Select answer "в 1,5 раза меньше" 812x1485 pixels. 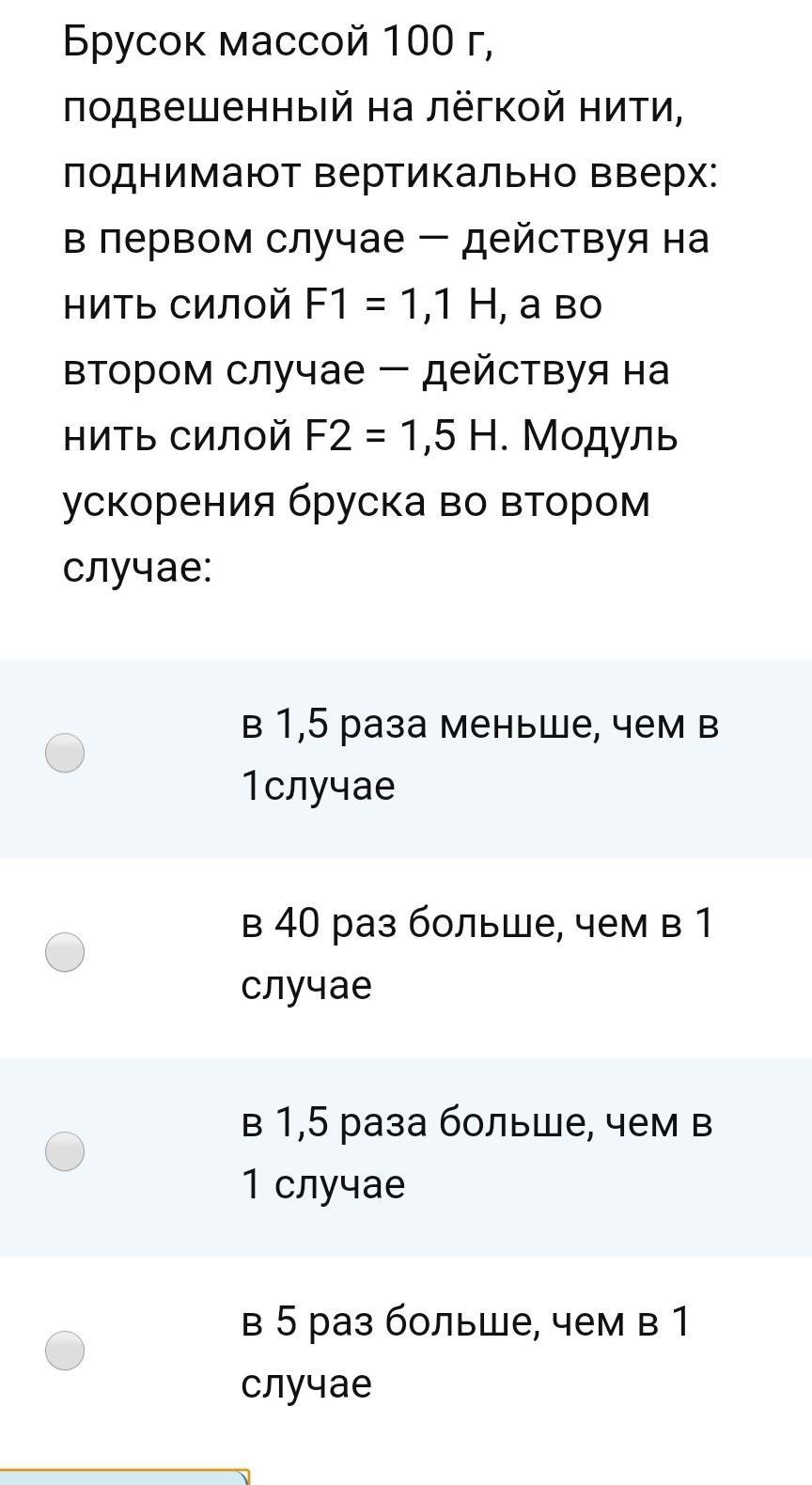click(x=65, y=753)
